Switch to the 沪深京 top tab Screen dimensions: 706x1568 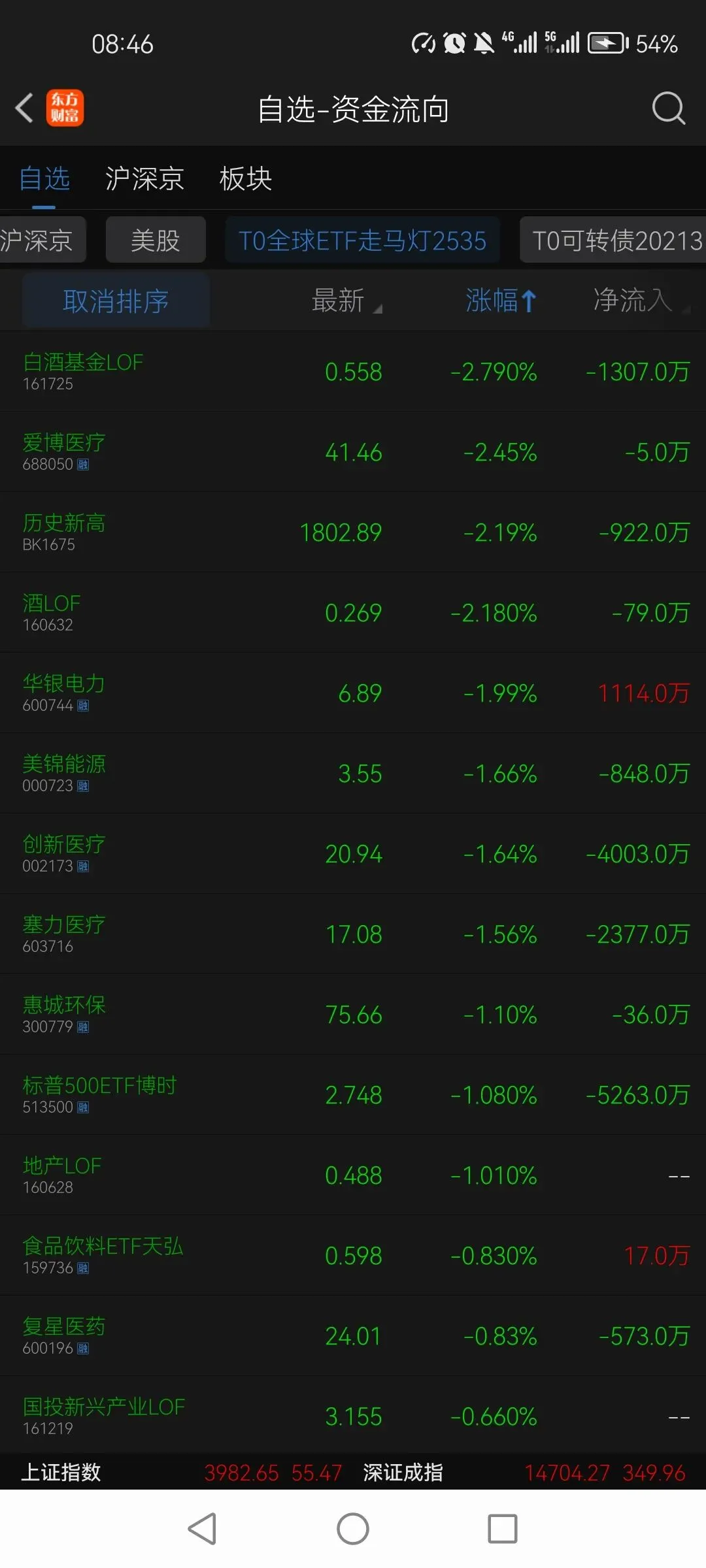click(144, 178)
